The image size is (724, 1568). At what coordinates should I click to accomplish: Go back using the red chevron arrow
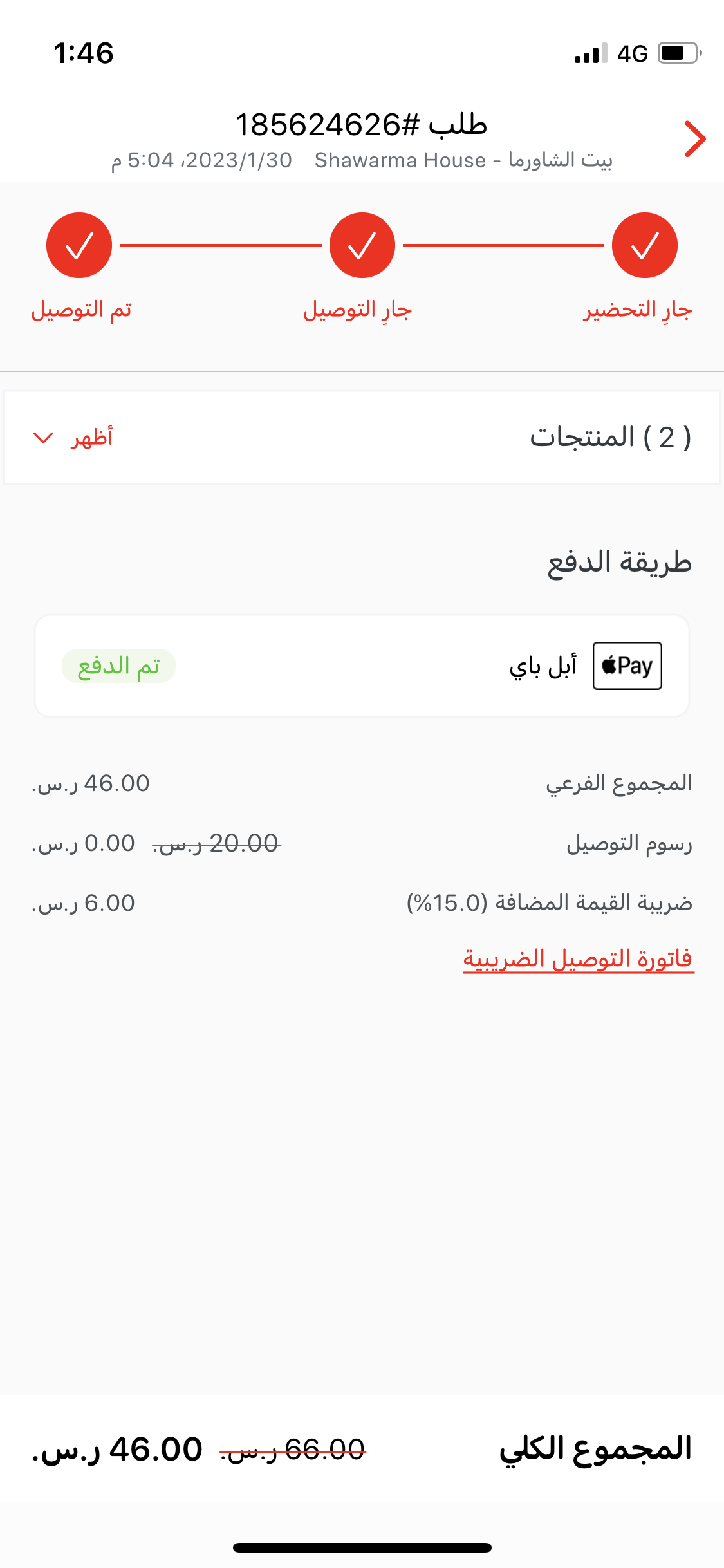(x=695, y=139)
